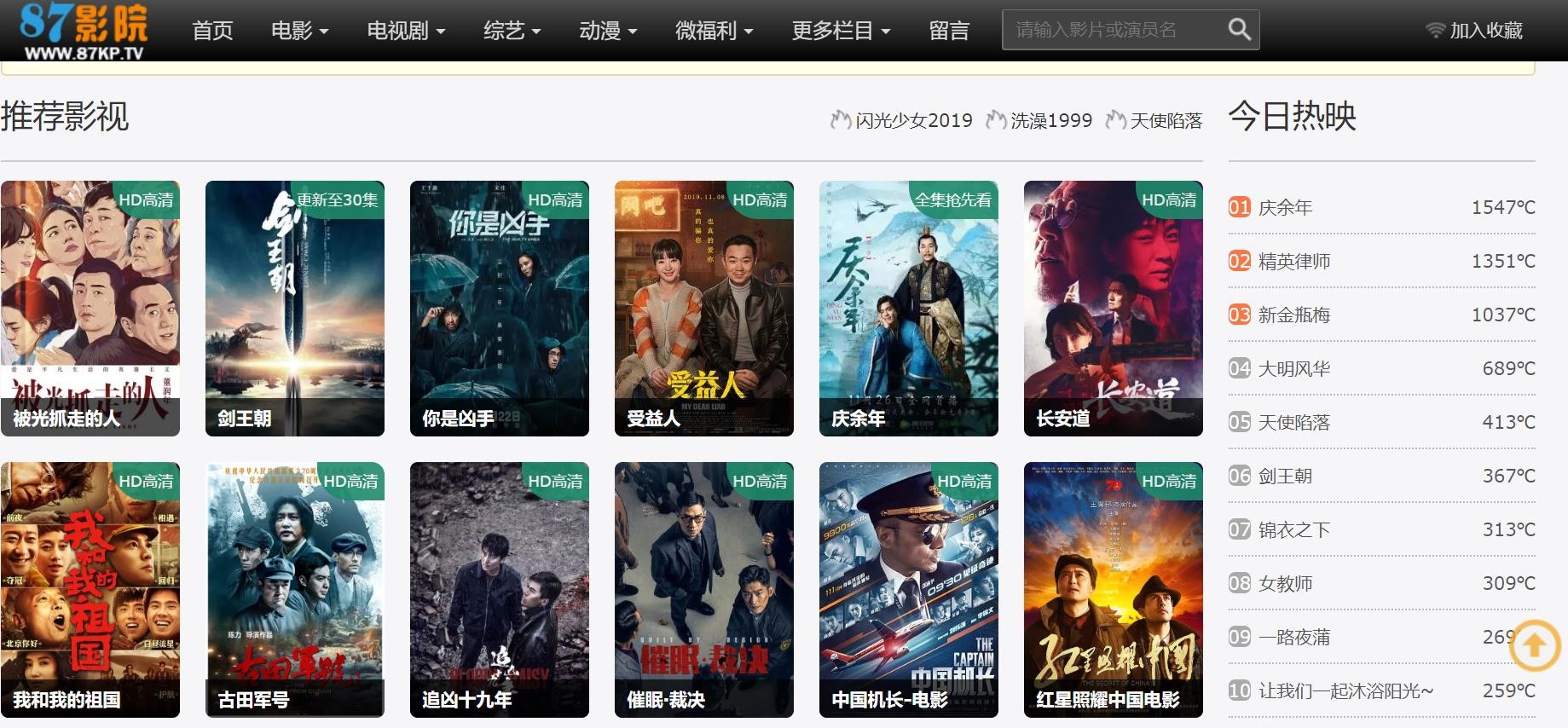Open the 被光抓走的人 movie poster
The height and width of the screenshot is (728, 1568).
coord(90,308)
